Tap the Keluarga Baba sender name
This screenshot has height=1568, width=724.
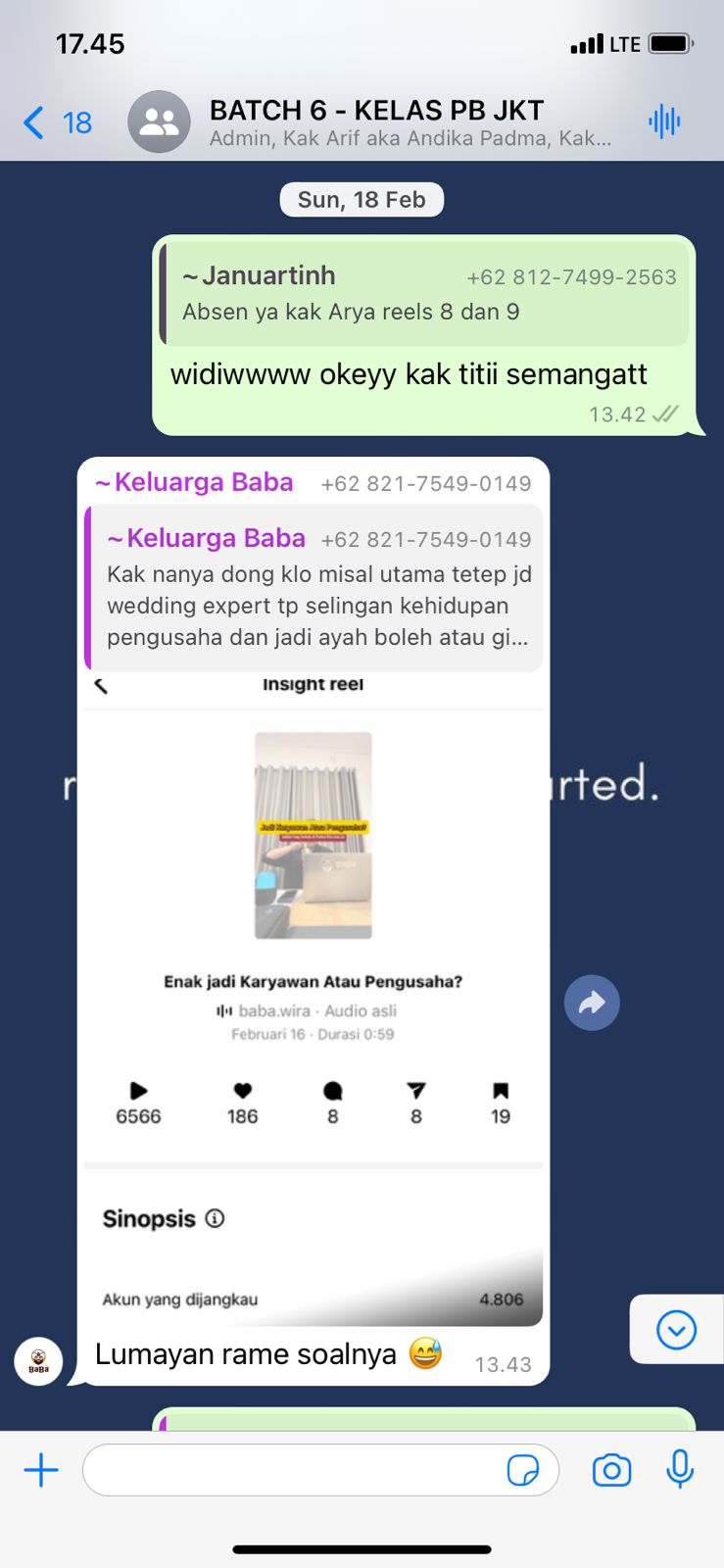pos(195,482)
